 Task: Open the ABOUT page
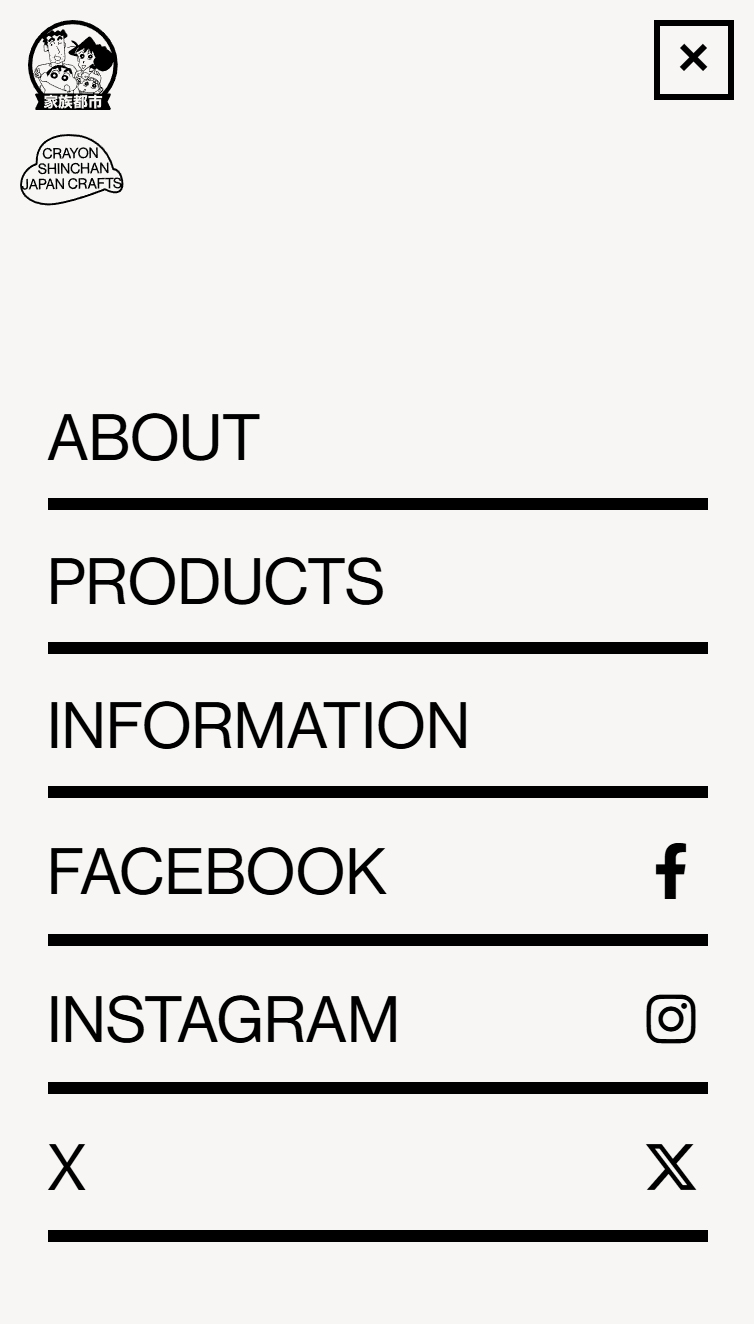(x=154, y=438)
